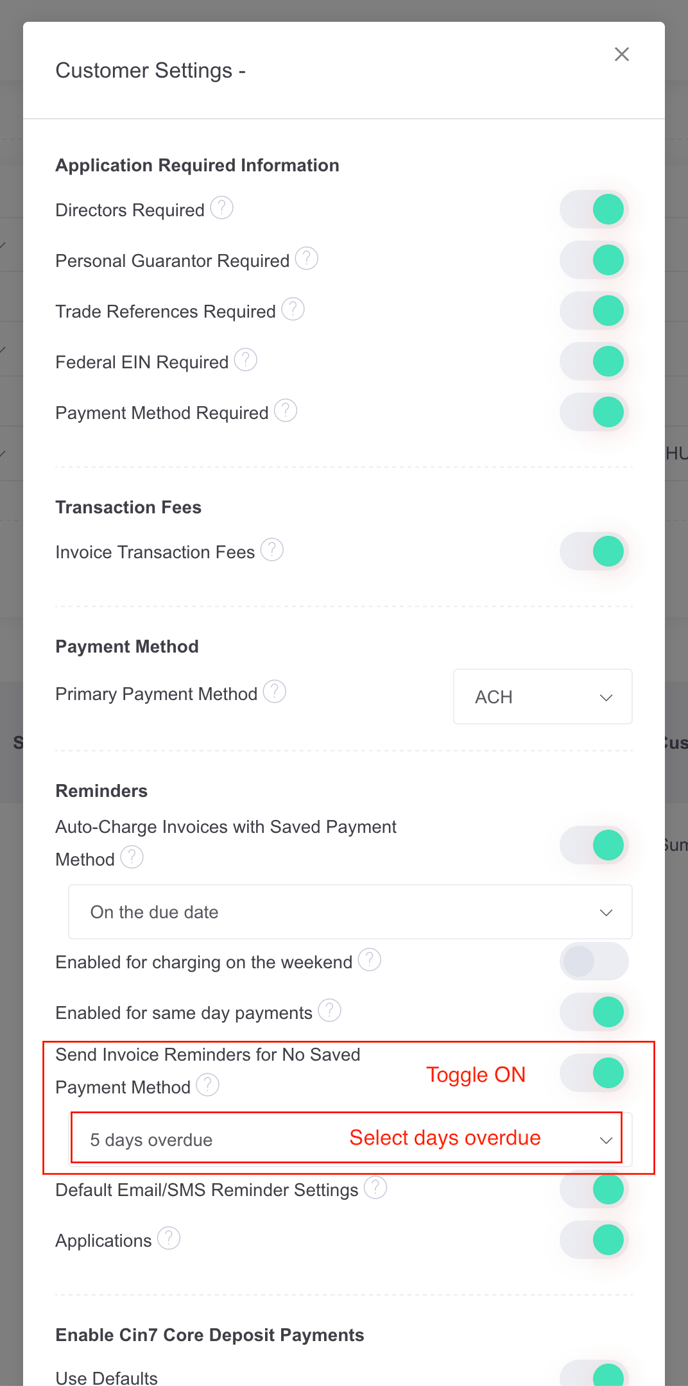This screenshot has width=688, height=1386.
Task: Toggle Trade References Required
Action: pyautogui.click(x=594, y=311)
